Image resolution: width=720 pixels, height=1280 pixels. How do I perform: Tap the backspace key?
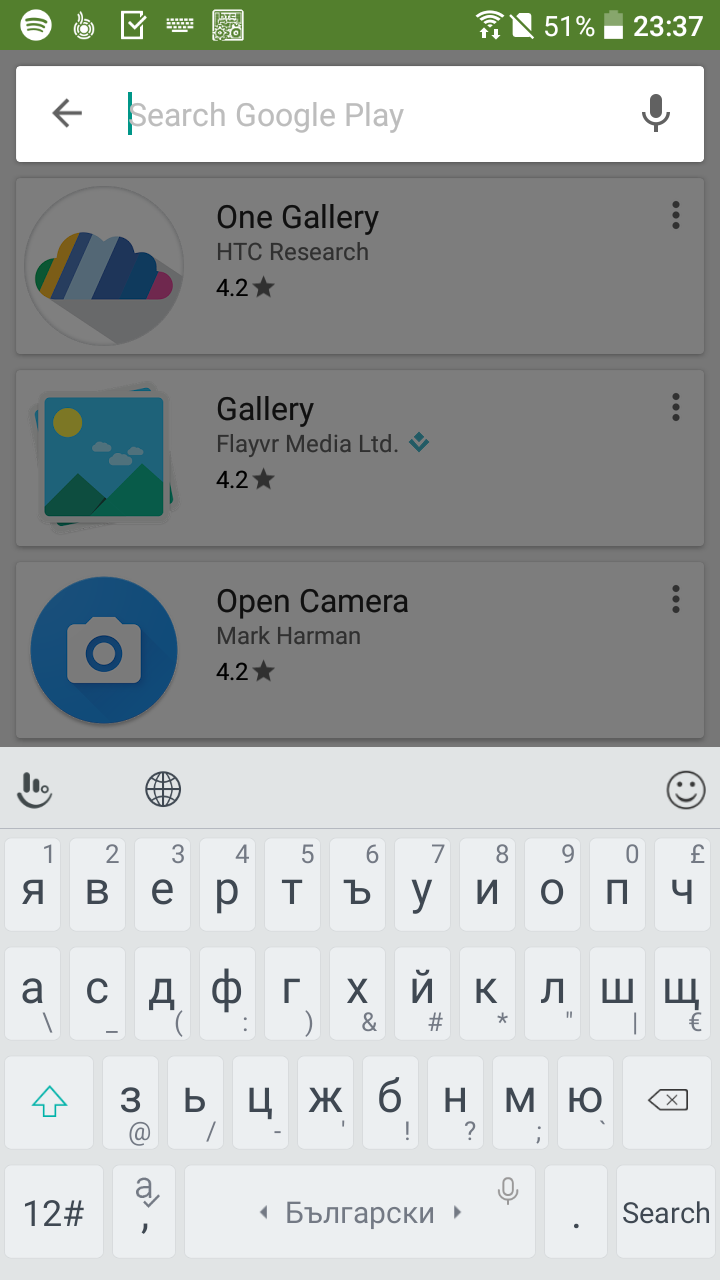668,1101
